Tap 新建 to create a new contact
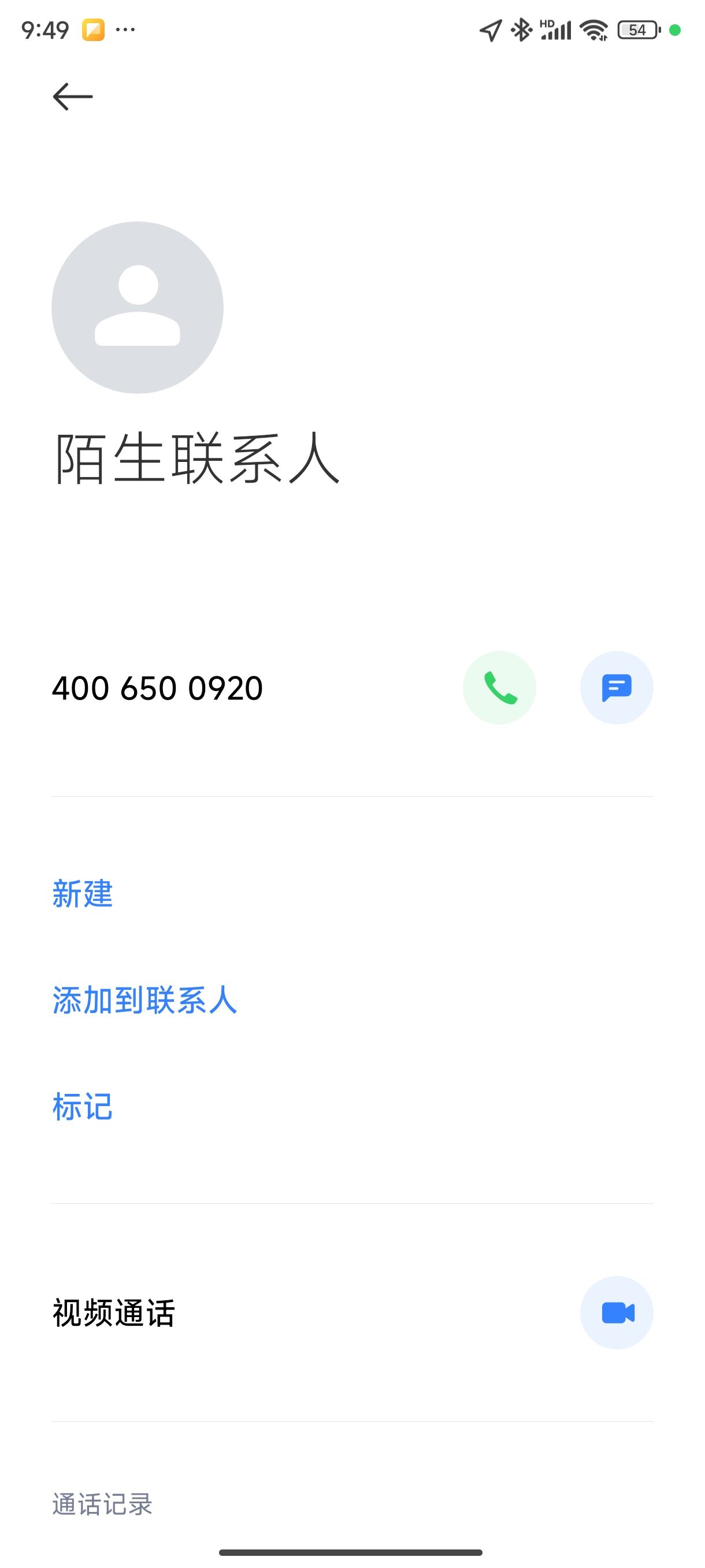Screen dimensions: 705x1568 click(83, 894)
